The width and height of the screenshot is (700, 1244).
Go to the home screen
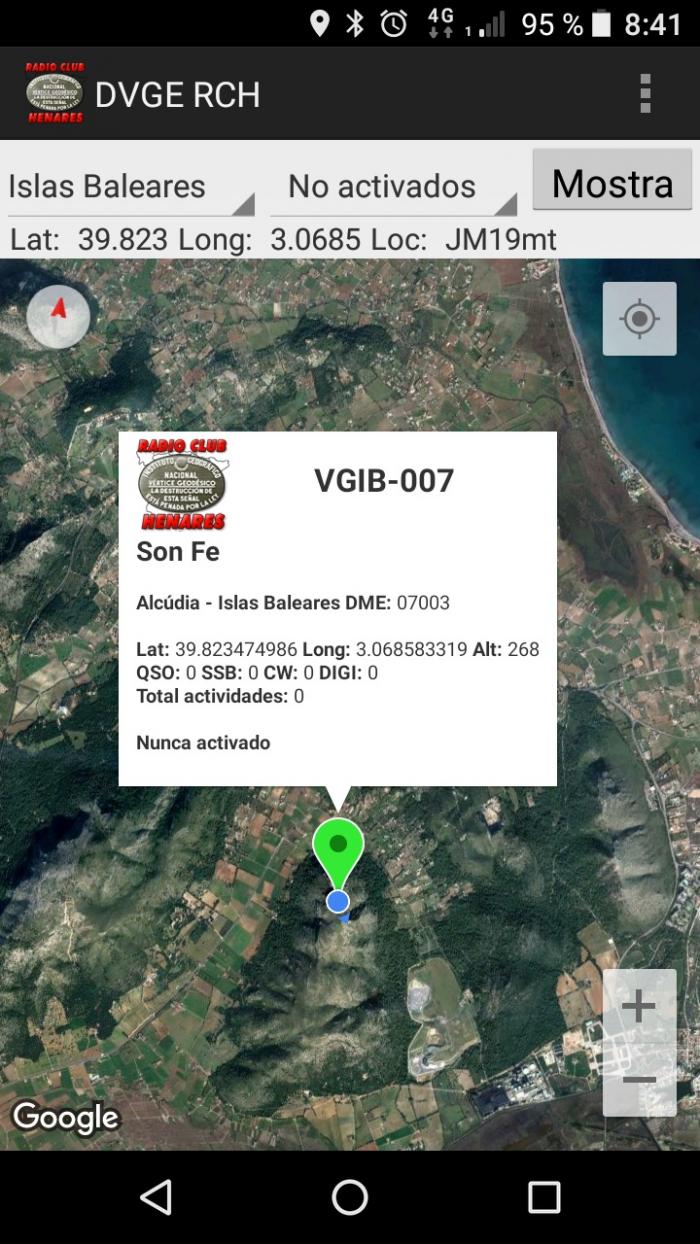(350, 1197)
